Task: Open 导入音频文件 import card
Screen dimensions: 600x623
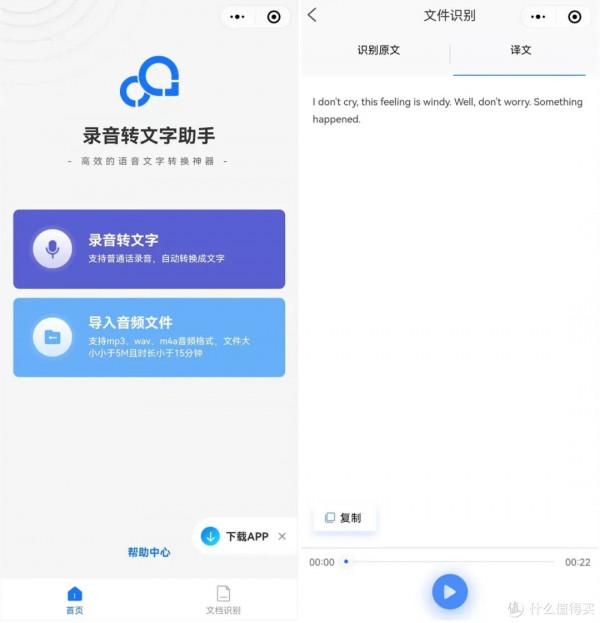Action: (149, 337)
